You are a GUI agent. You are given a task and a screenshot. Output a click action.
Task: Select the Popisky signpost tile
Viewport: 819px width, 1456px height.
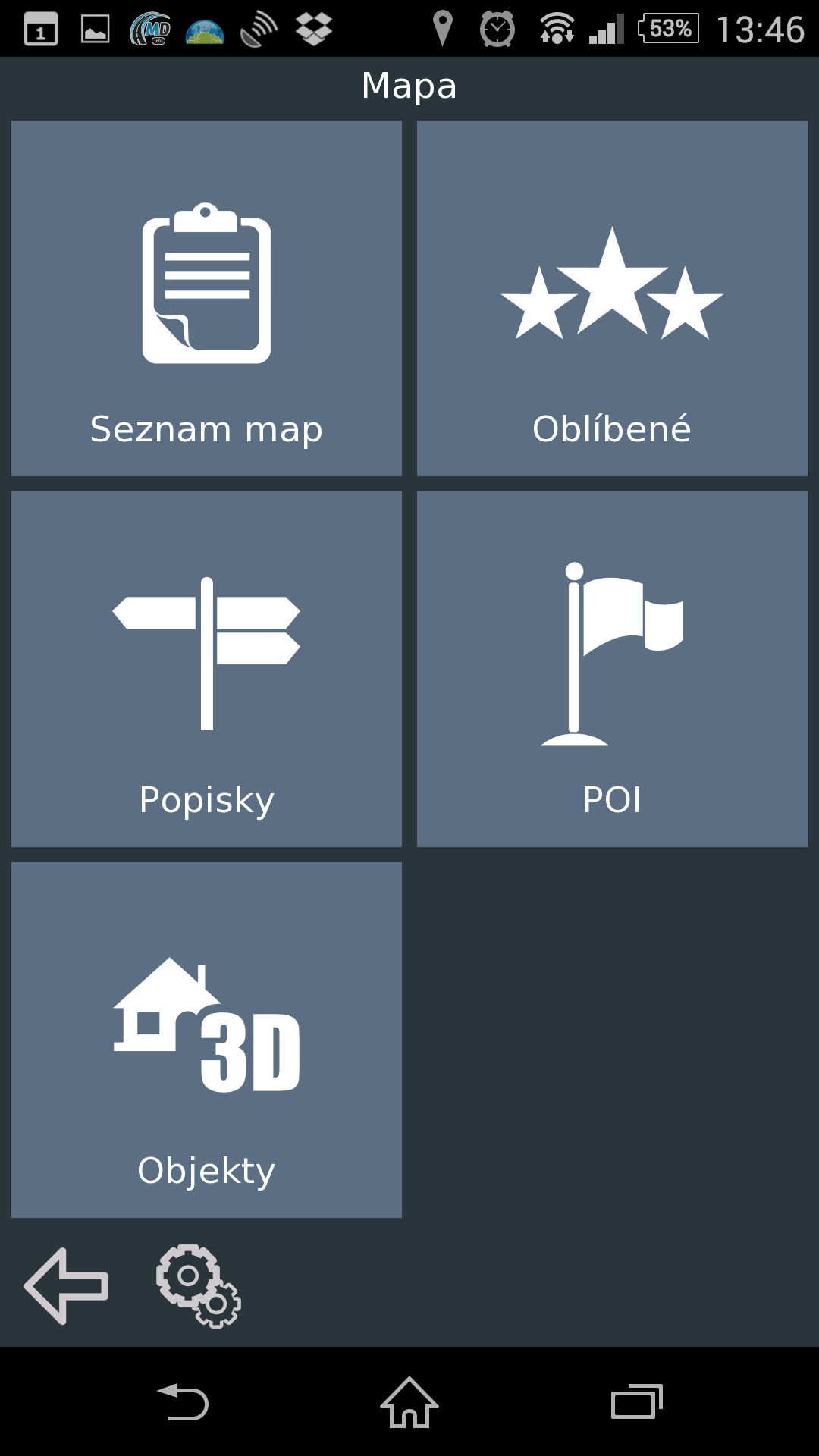[x=206, y=669]
